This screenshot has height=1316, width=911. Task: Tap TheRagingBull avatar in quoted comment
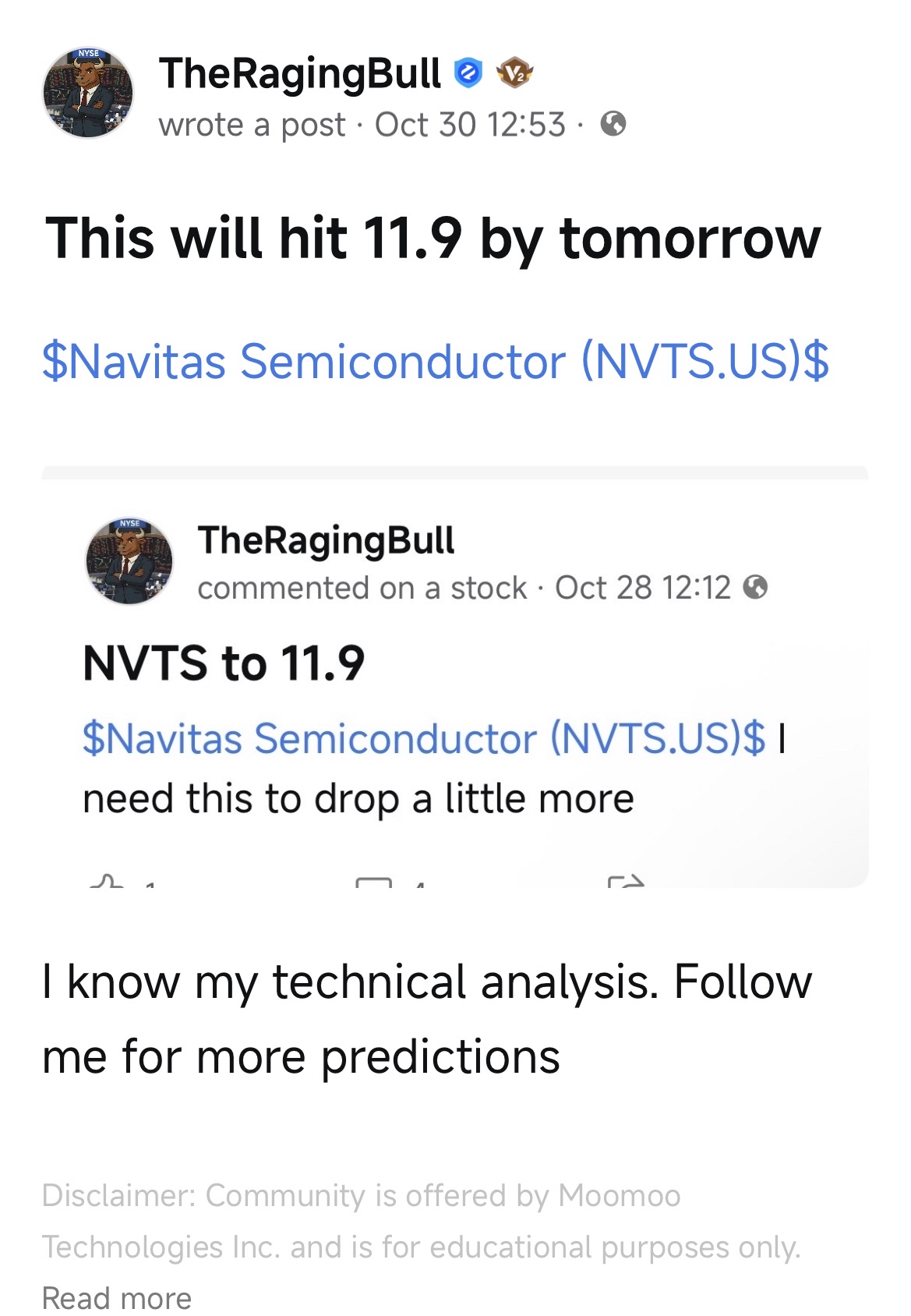129,561
